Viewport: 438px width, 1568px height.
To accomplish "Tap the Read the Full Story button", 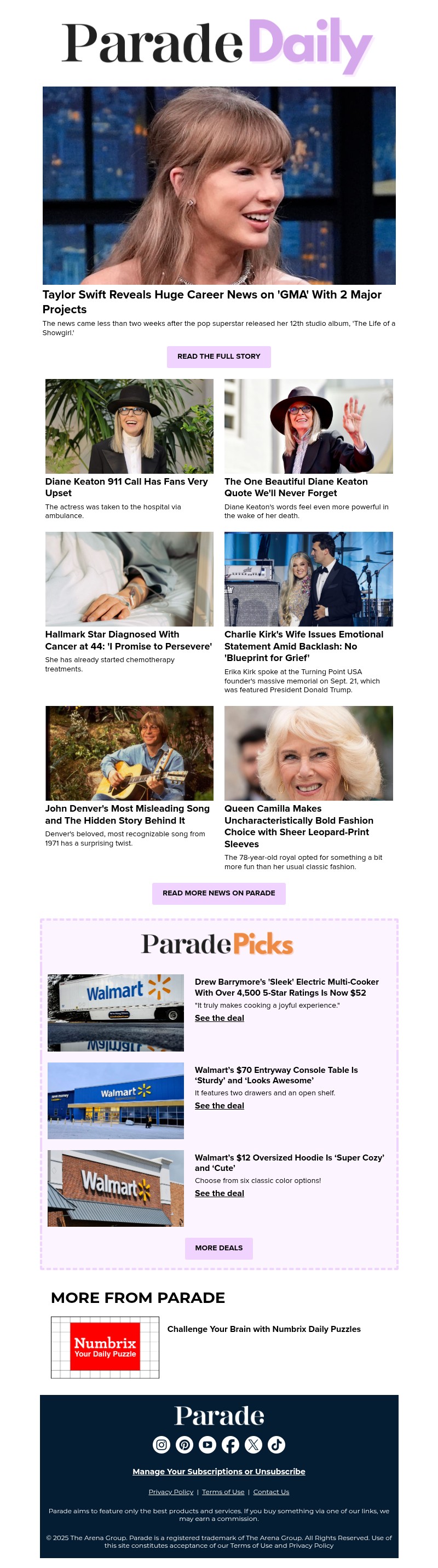I will (x=218, y=357).
